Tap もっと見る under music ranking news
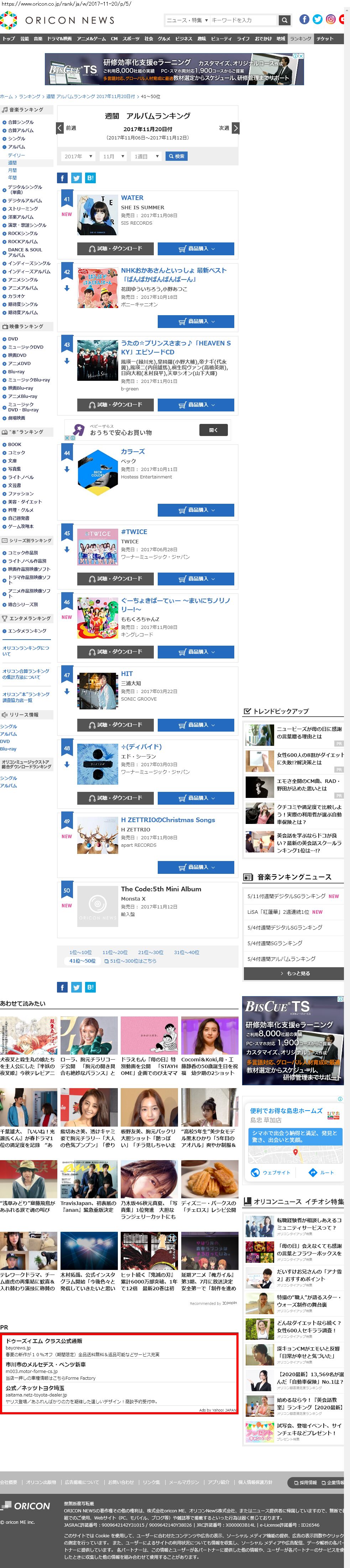 coord(294,973)
